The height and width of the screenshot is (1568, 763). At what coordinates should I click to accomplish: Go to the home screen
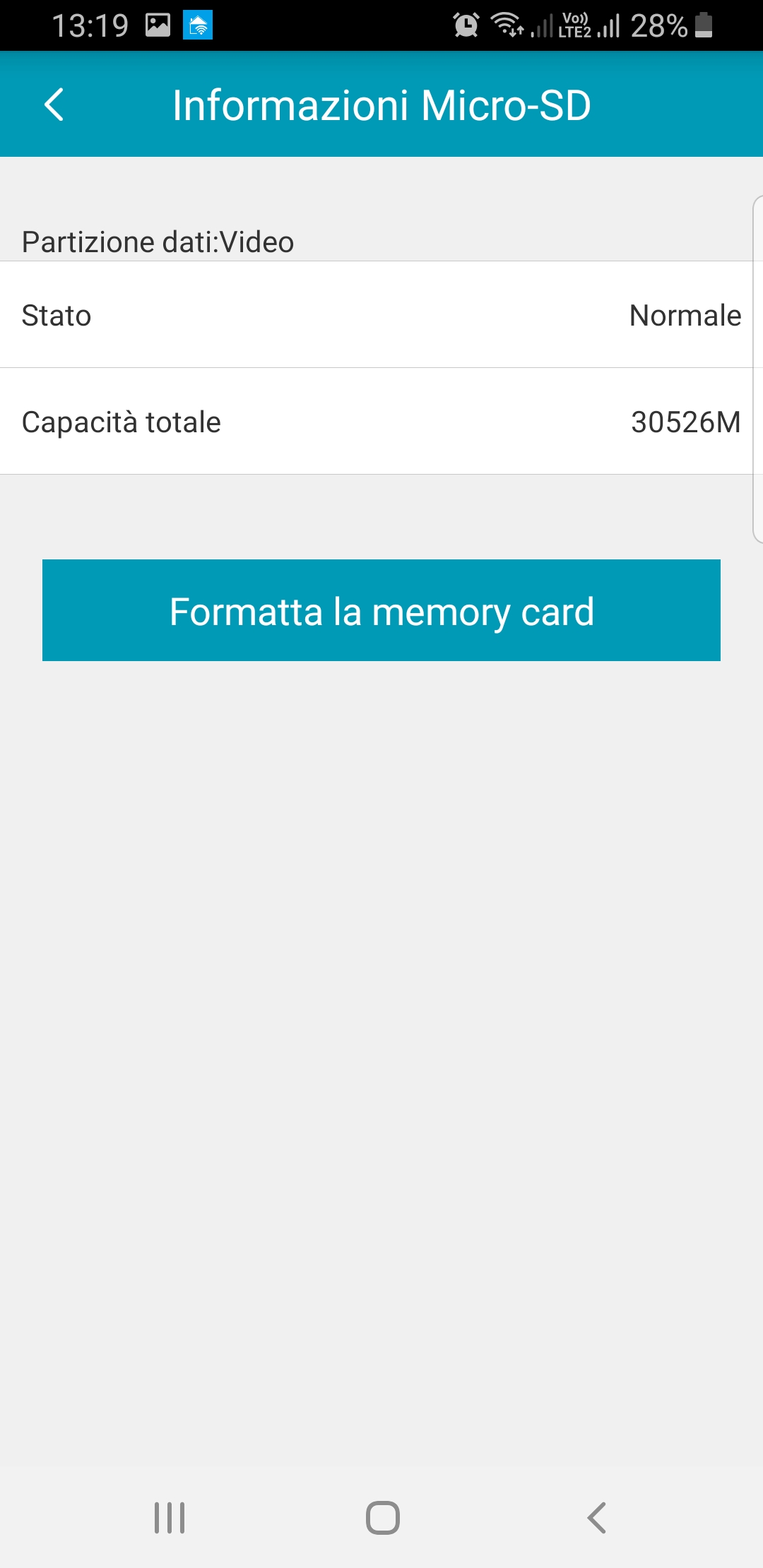tap(382, 1517)
